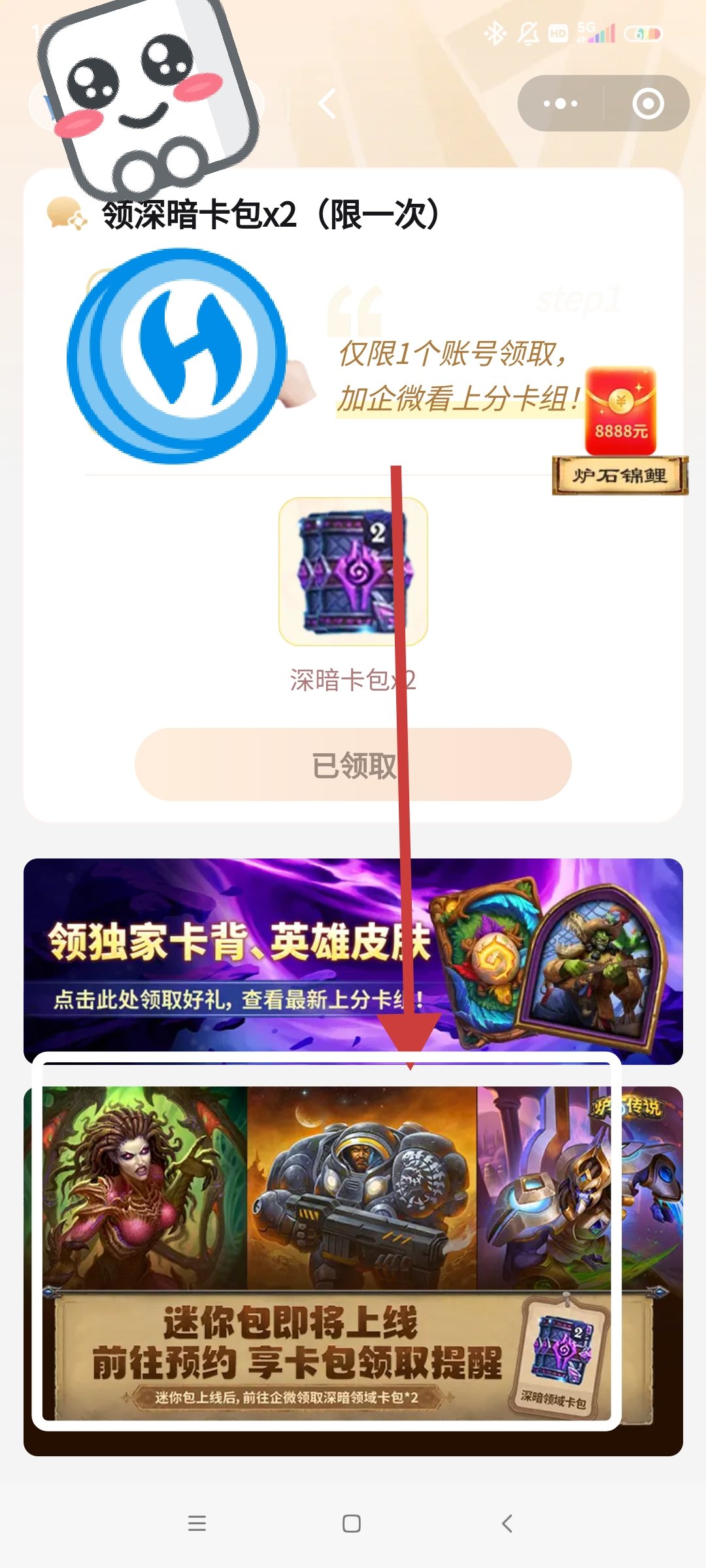Image resolution: width=706 pixels, height=1568 pixels.
Task: Open the mini program three-dot menu
Action: (560, 103)
